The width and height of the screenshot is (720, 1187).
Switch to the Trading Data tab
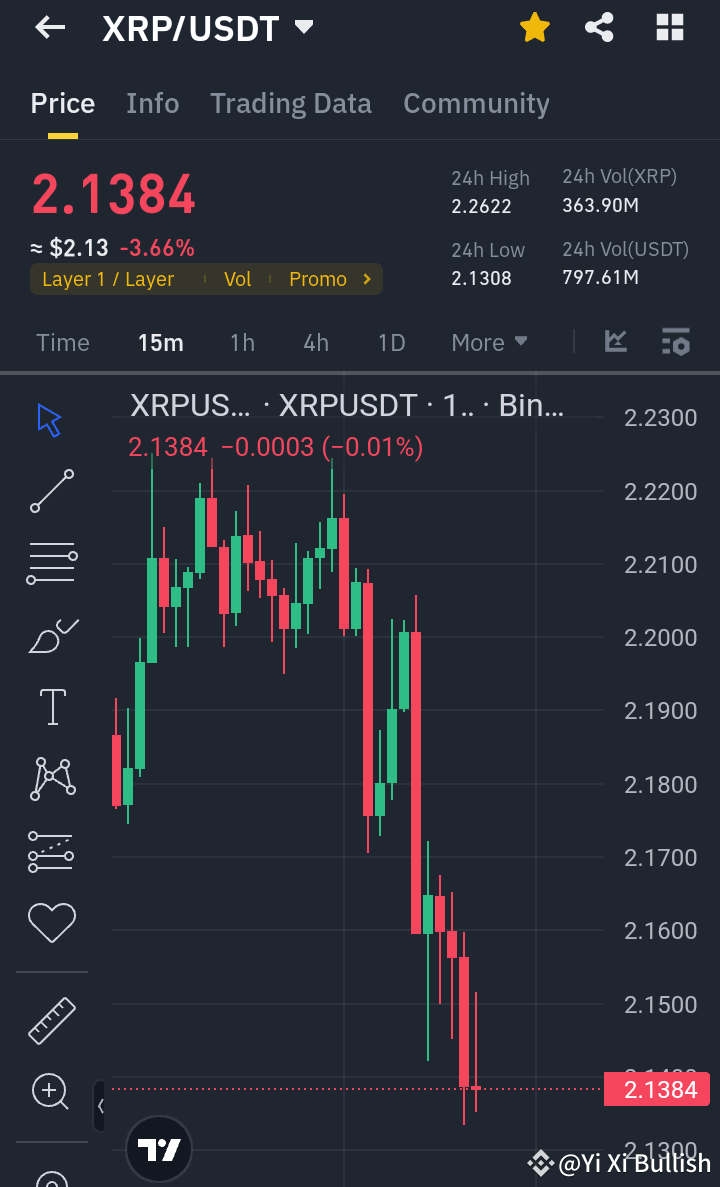coord(291,103)
